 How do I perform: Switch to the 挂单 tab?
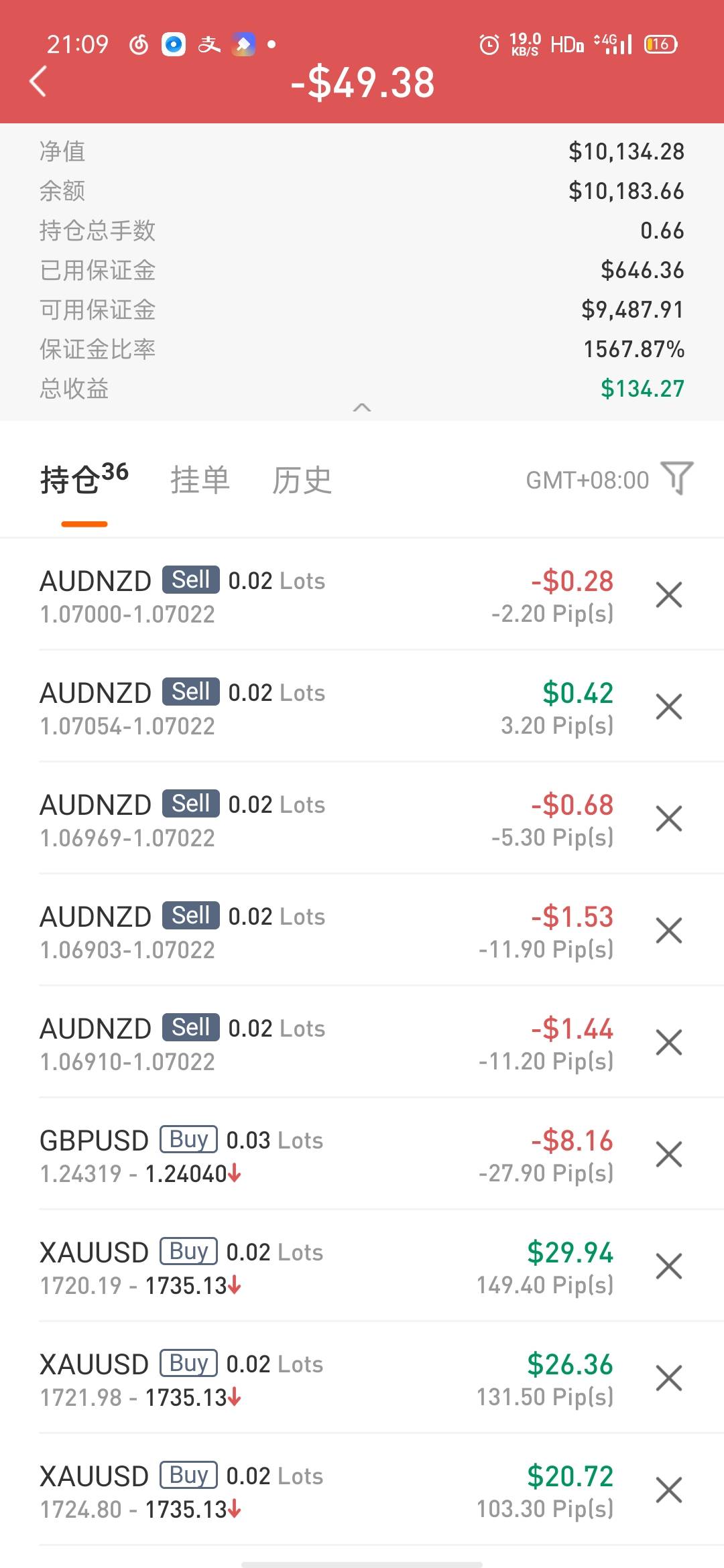[200, 480]
